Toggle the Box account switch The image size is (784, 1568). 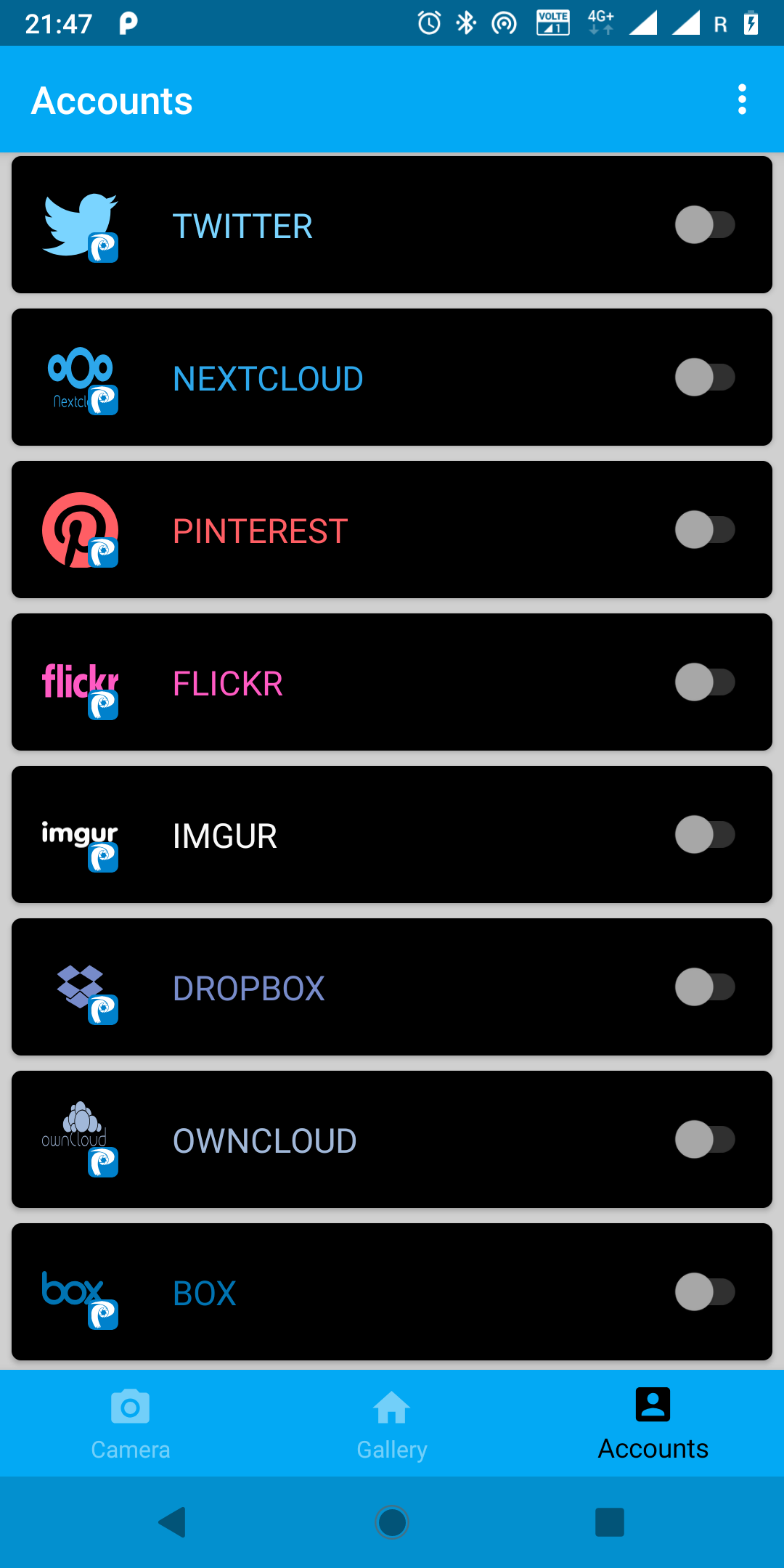(x=704, y=1292)
